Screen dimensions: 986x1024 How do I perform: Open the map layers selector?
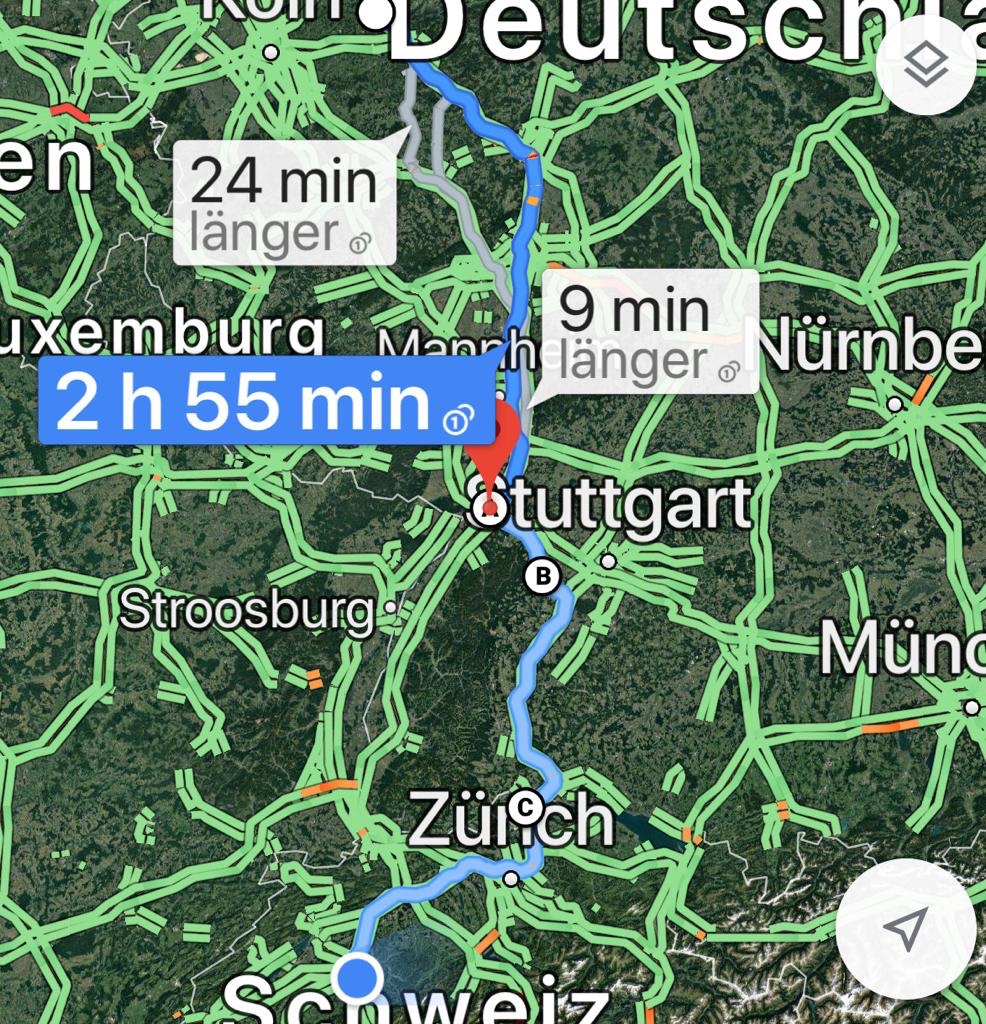pyautogui.click(x=926, y=66)
